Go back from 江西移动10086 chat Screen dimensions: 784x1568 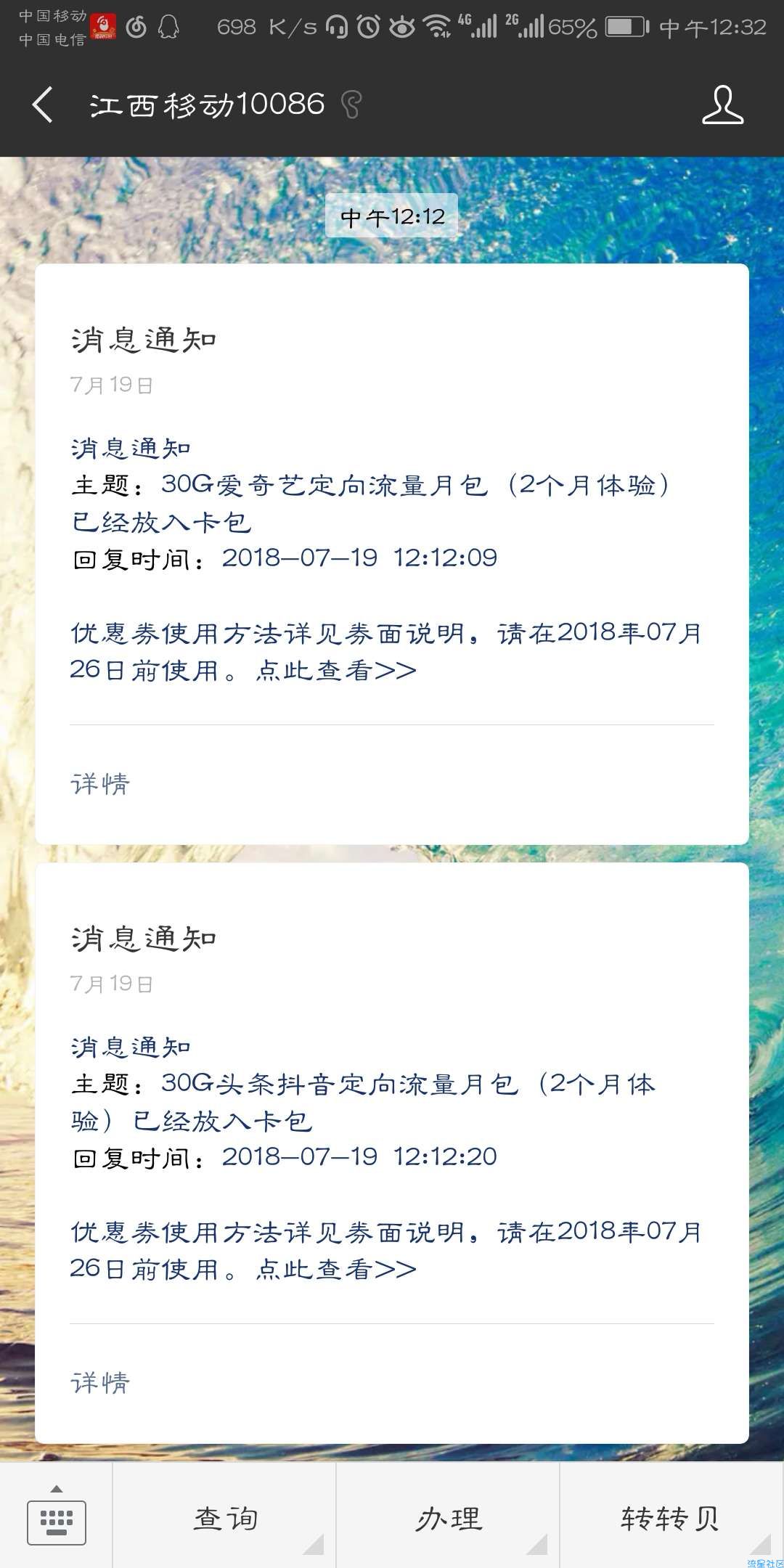click(x=42, y=105)
